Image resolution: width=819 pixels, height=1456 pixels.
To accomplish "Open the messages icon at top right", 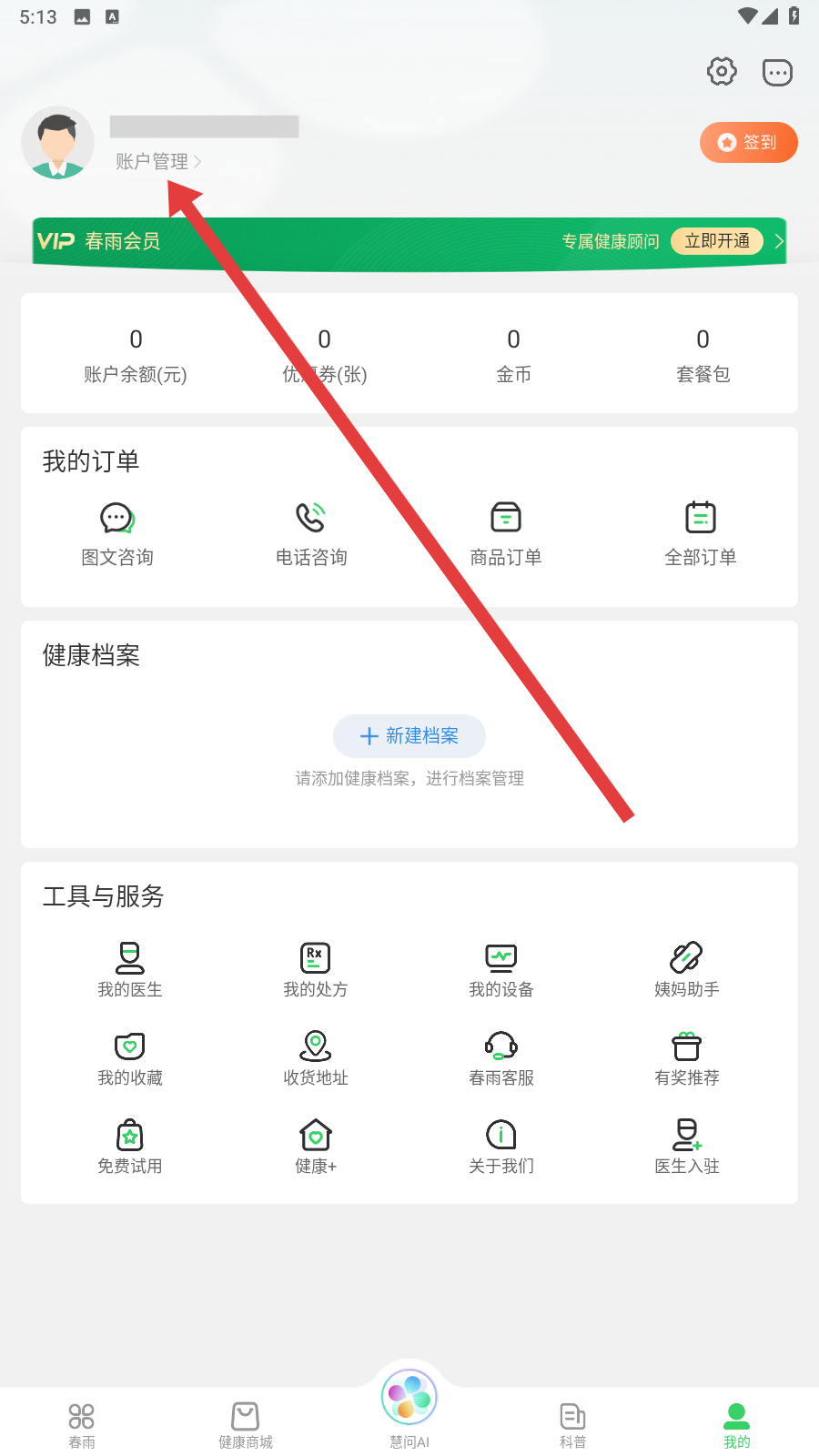I will coord(777,72).
